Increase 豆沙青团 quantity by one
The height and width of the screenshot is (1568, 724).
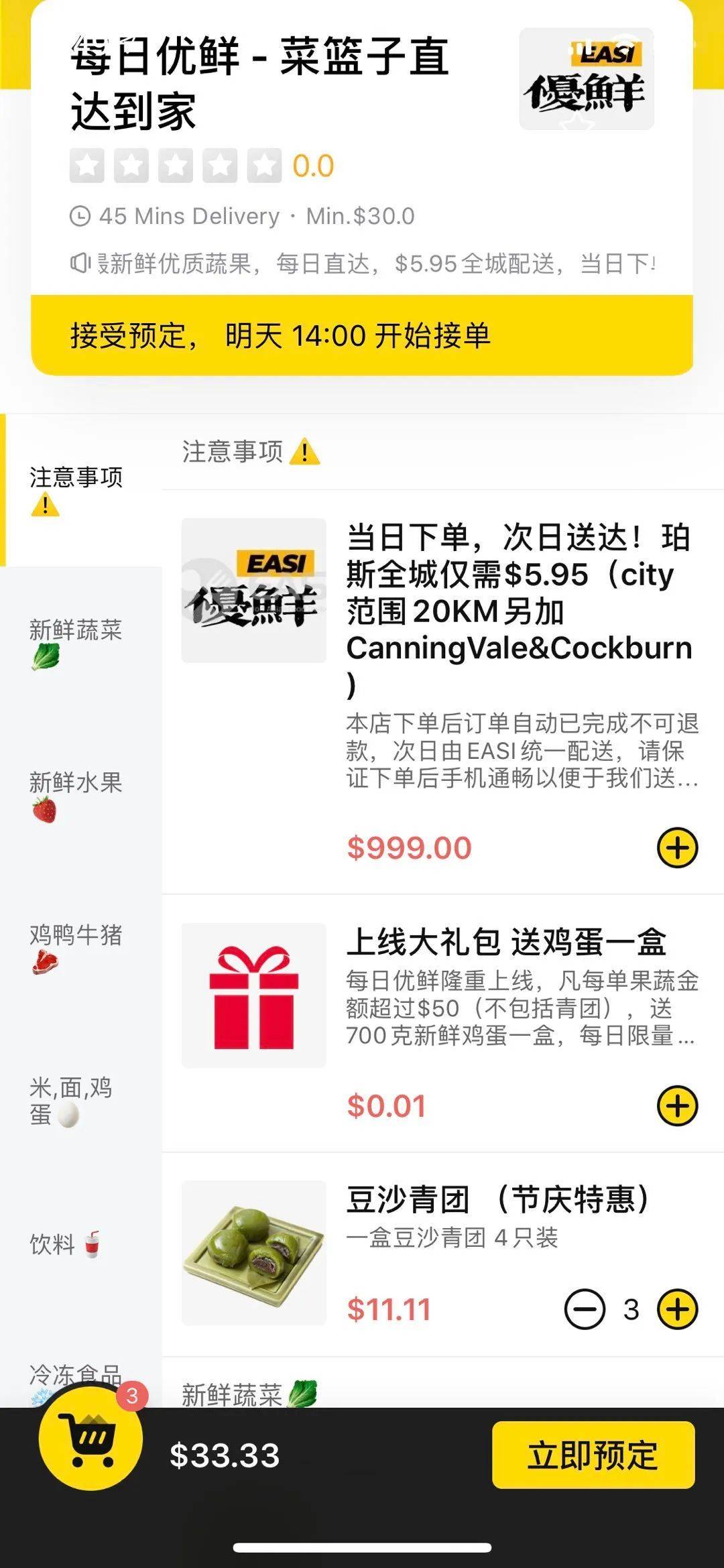[x=677, y=1309]
